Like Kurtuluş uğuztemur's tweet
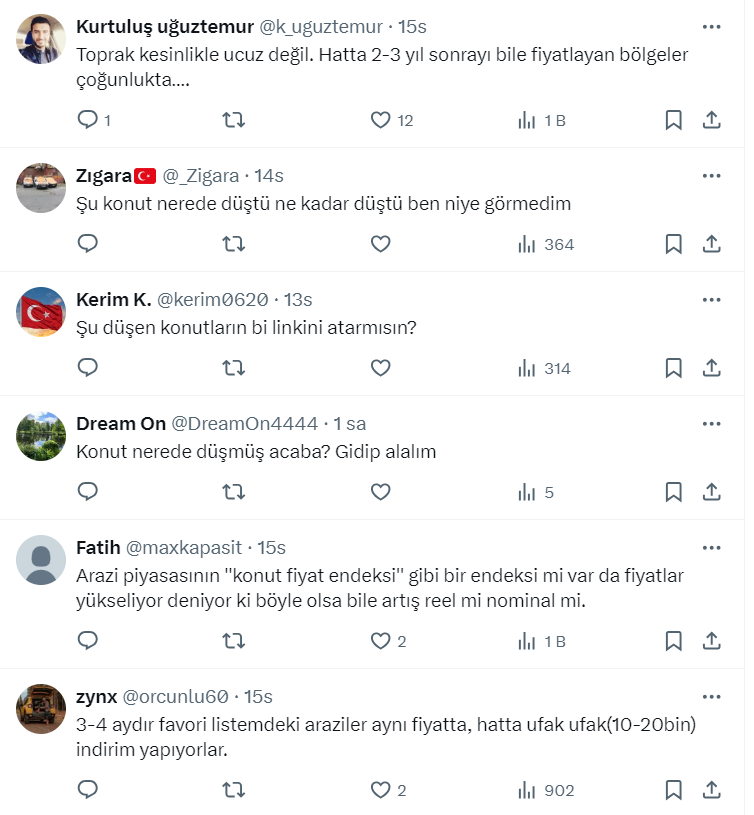This screenshot has height=815, width=754. click(x=380, y=120)
